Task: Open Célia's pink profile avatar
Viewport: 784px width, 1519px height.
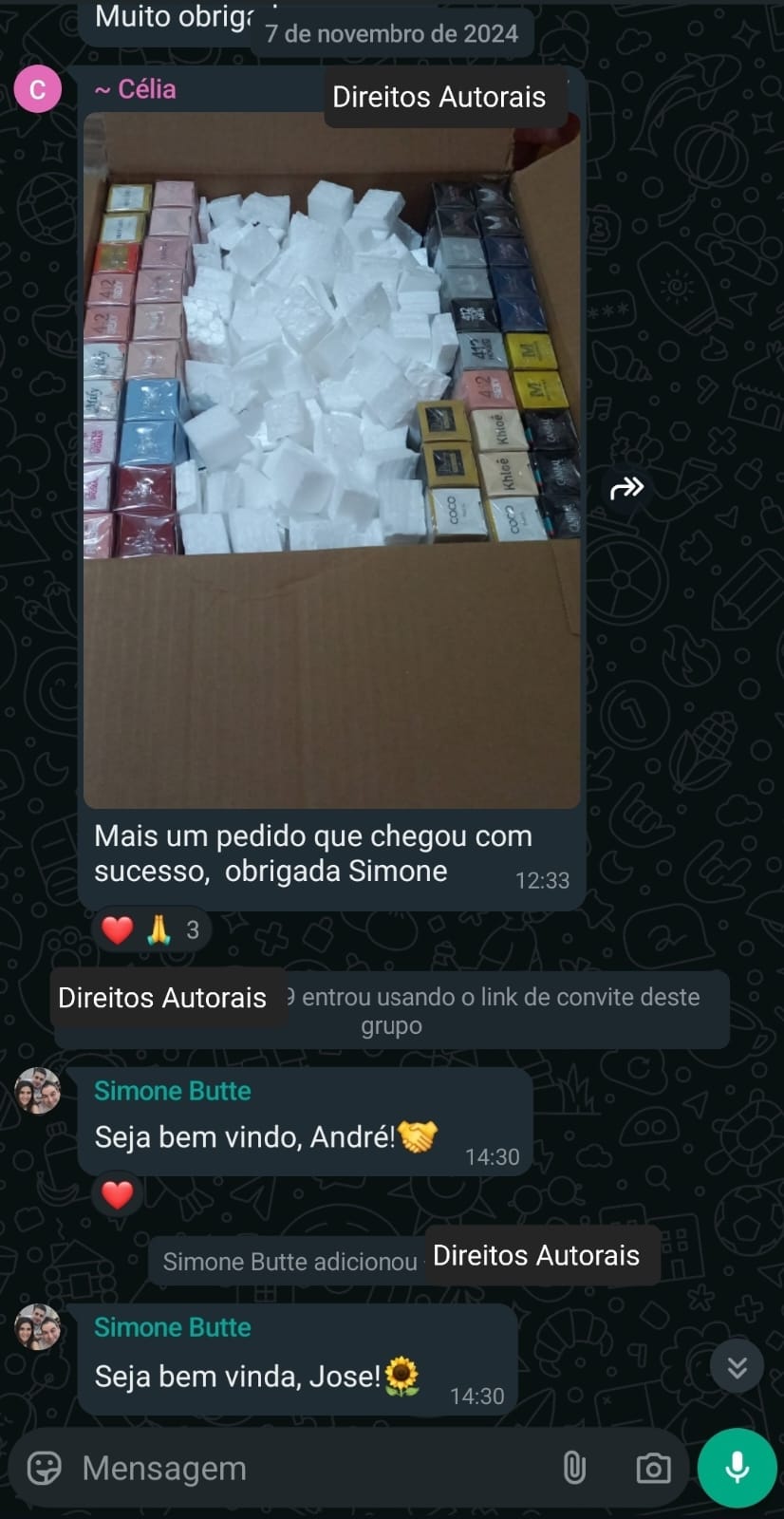Action: coord(38,89)
